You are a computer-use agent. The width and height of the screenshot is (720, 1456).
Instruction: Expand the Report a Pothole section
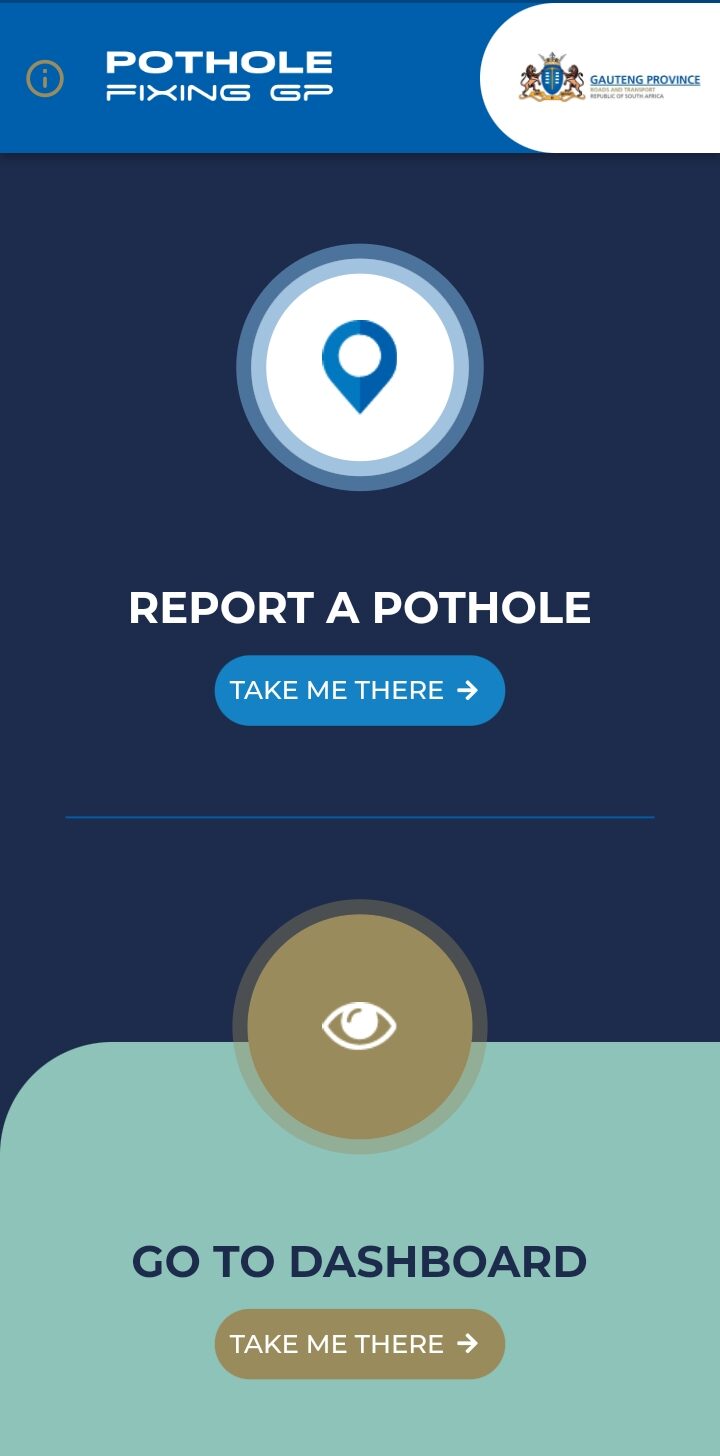(359, 689)
